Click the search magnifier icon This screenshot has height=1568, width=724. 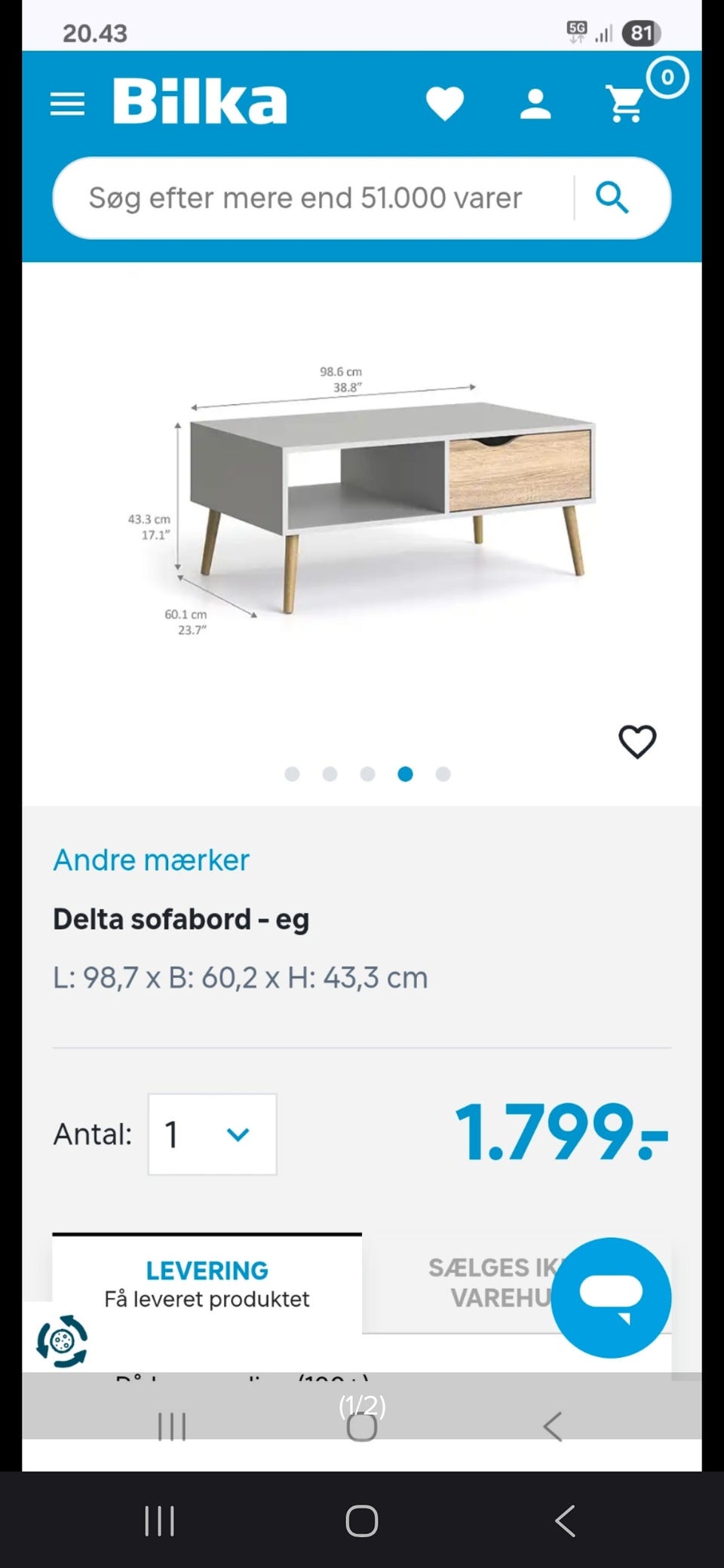(x=612, y=198)
